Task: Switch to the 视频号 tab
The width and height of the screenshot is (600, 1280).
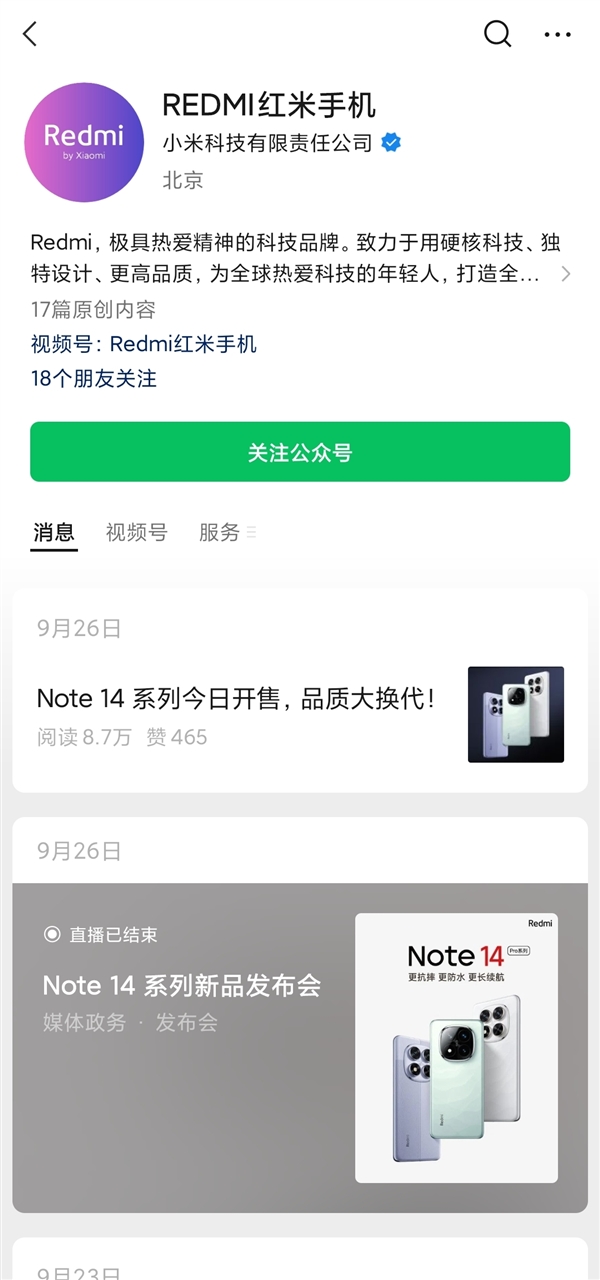Action: pos(136,532)
